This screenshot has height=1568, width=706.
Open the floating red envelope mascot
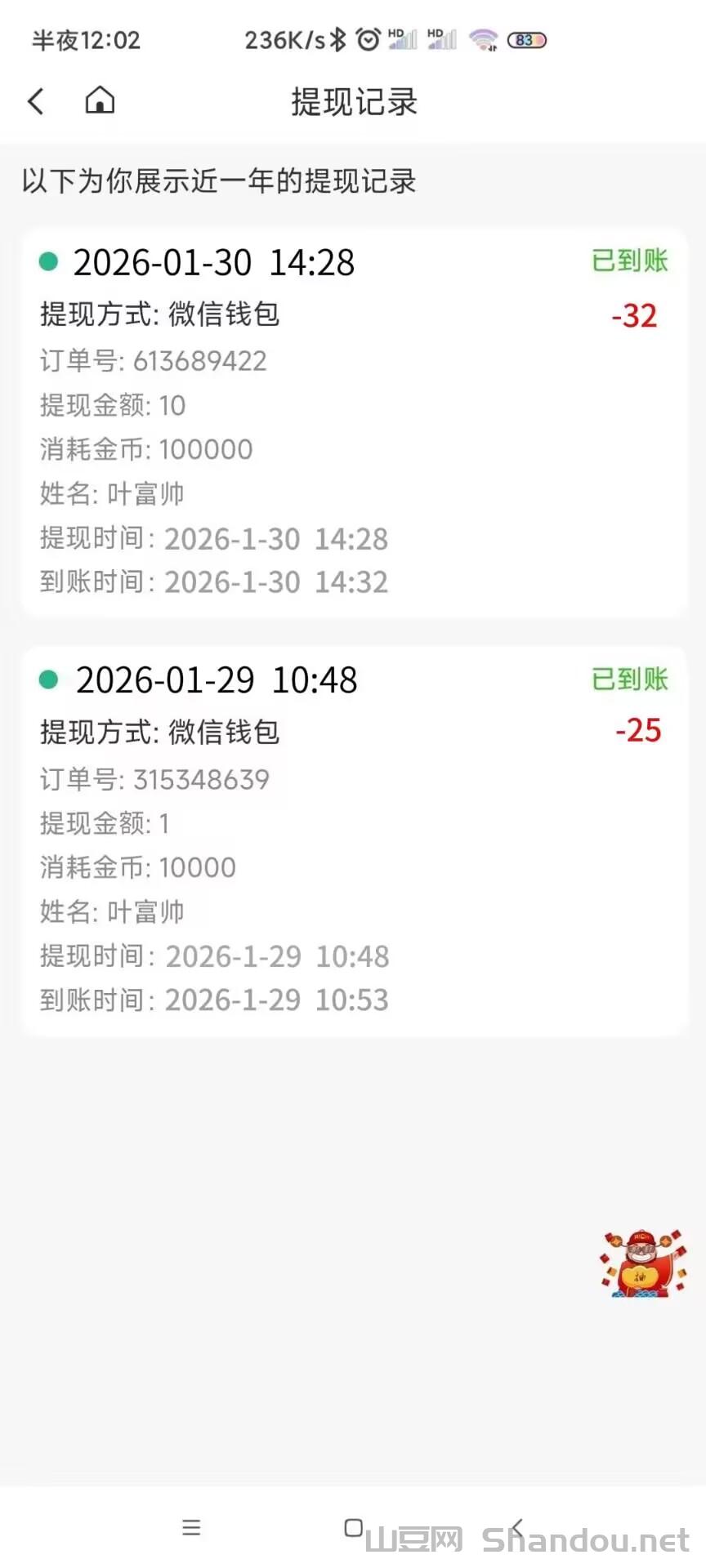tap(643, 1263)
